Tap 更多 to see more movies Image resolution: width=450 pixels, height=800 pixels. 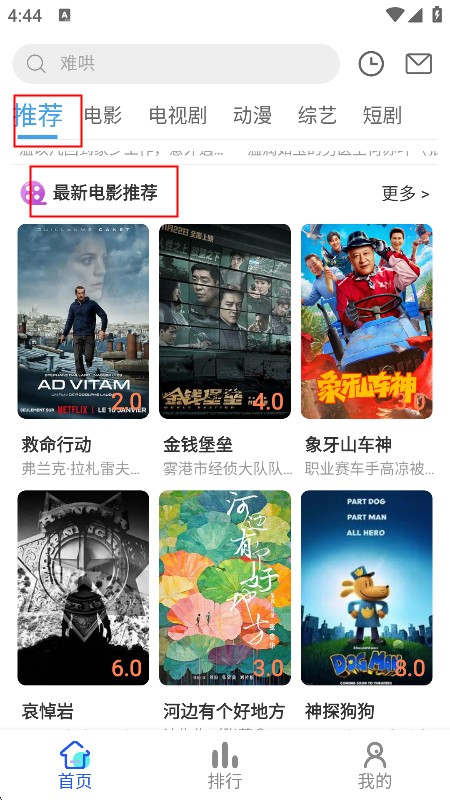tap(406, 193)
